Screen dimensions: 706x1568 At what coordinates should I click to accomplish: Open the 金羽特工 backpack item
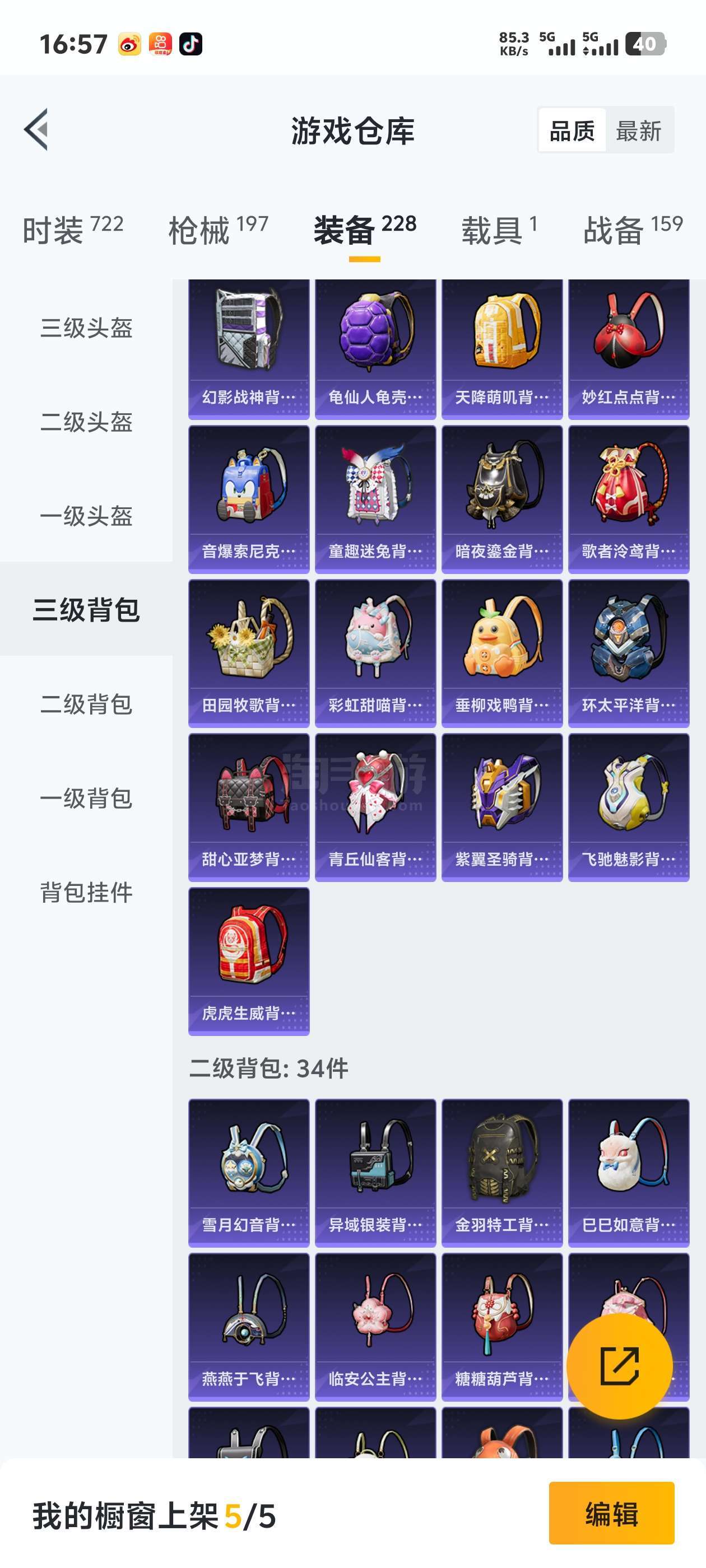coord(502,1173)
